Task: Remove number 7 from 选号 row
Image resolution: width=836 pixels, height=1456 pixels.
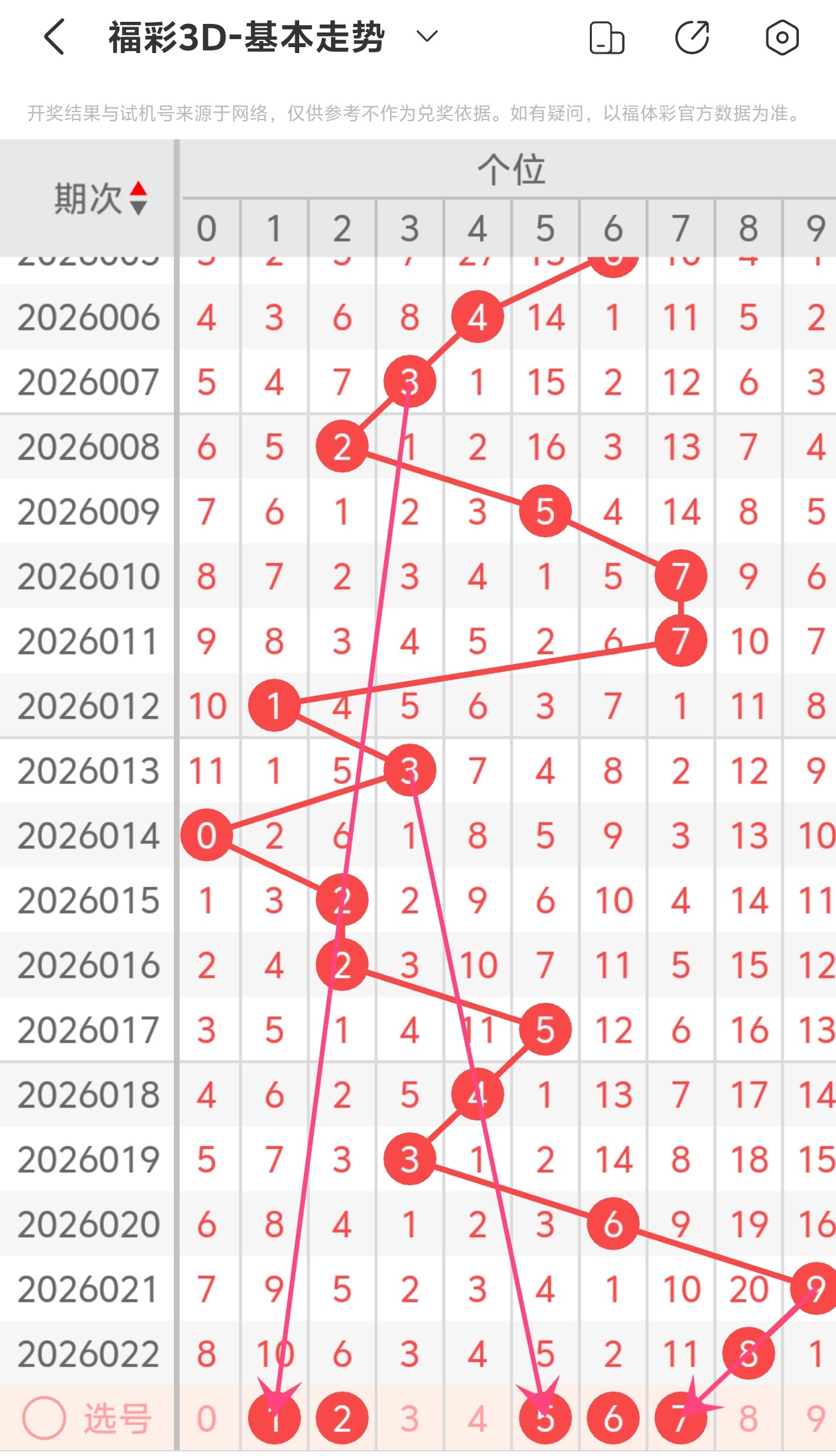Action: click(x=680, y=1419)
